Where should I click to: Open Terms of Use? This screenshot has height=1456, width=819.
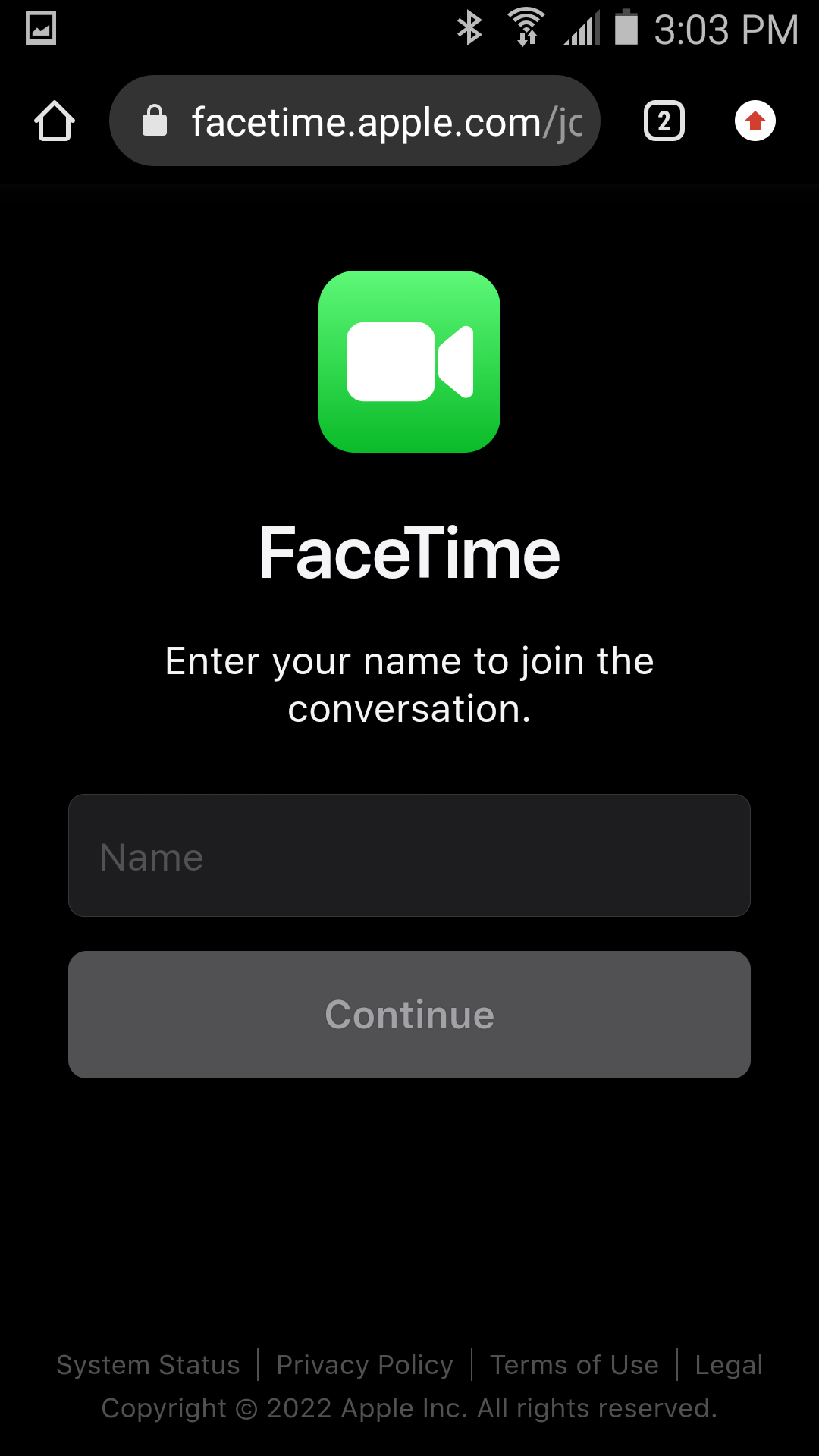(574, 1365)
